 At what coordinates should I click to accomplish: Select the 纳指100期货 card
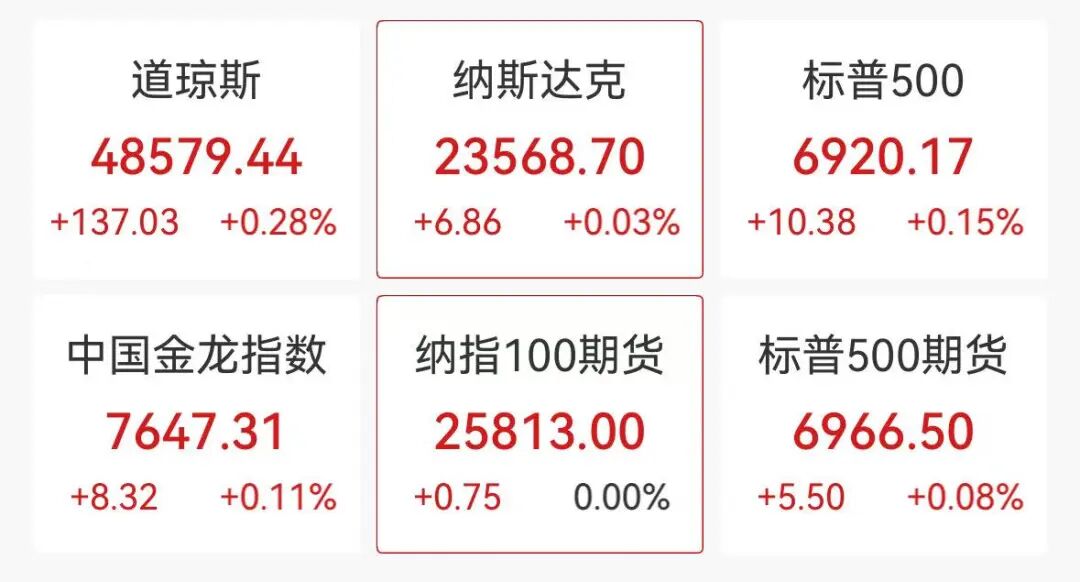coord(540,425)
